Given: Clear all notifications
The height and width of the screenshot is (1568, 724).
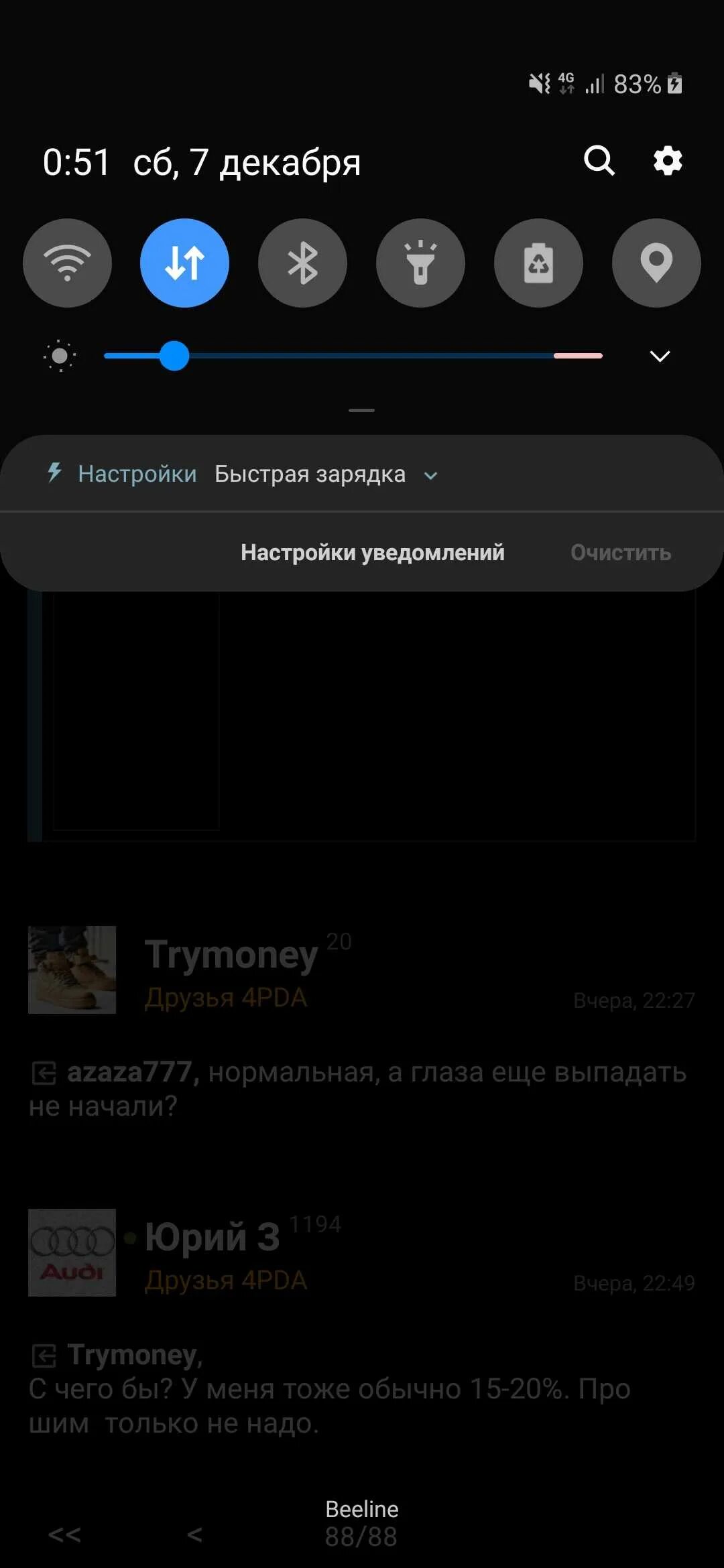Looking at the screenshot, I should pos(620,553).
